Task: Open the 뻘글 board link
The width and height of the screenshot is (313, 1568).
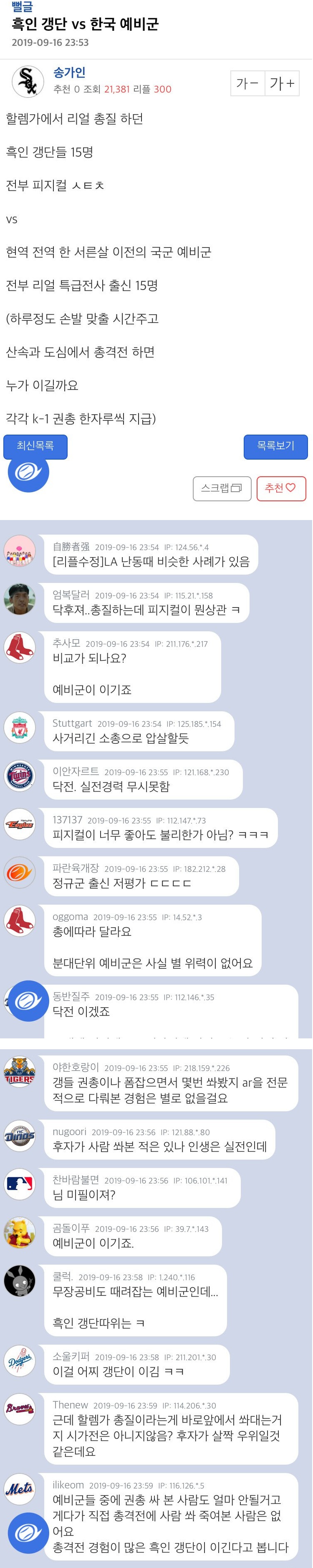Action: (22, 7)
